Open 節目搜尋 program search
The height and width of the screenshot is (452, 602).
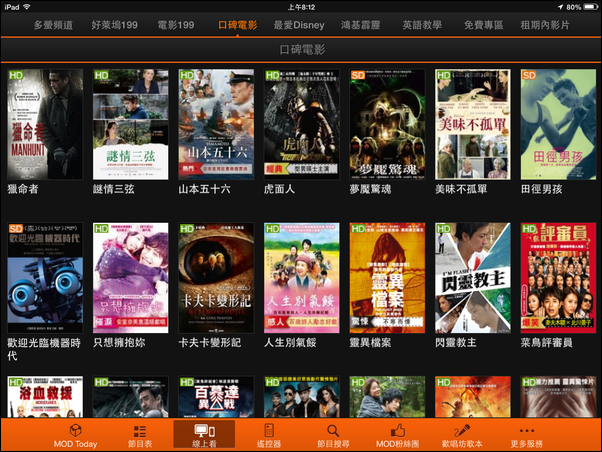[331, 434]
